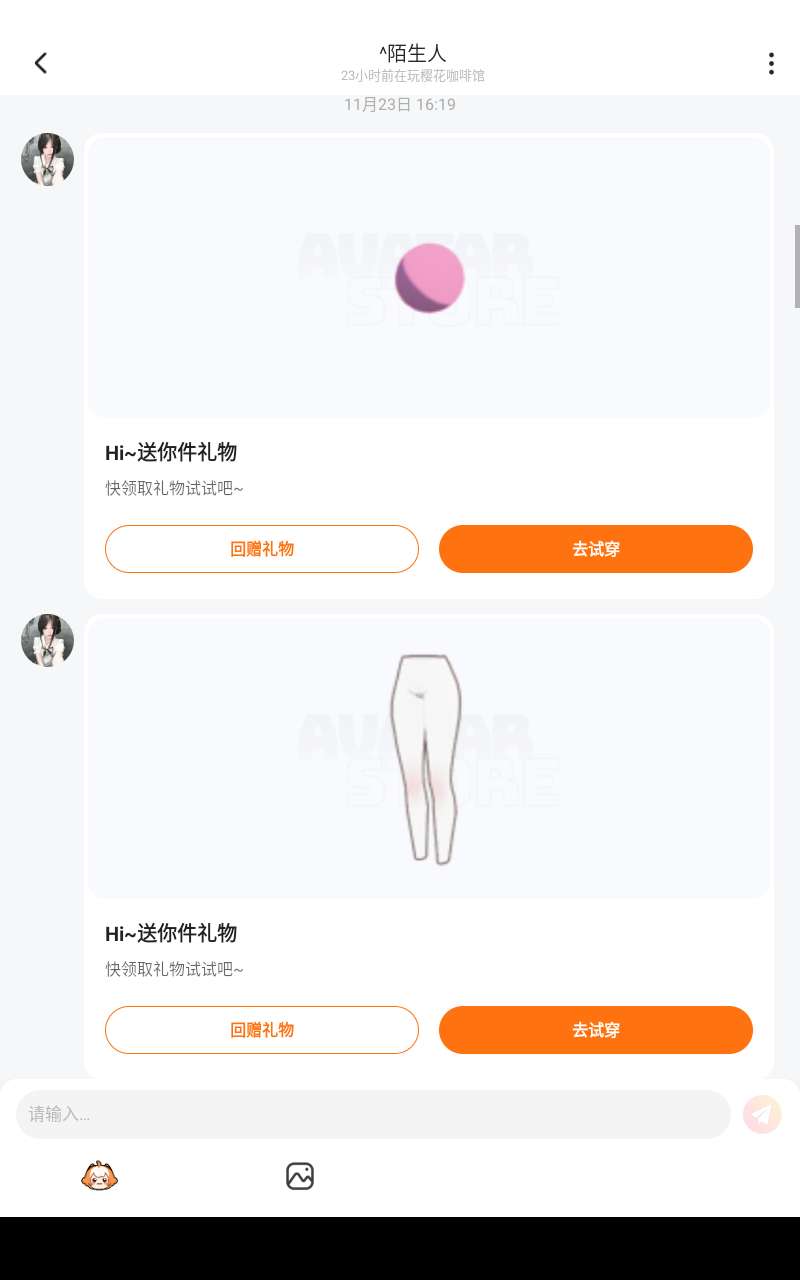
Task: Open the three-dot overflow menu
Action: click(x=770, y=63)
